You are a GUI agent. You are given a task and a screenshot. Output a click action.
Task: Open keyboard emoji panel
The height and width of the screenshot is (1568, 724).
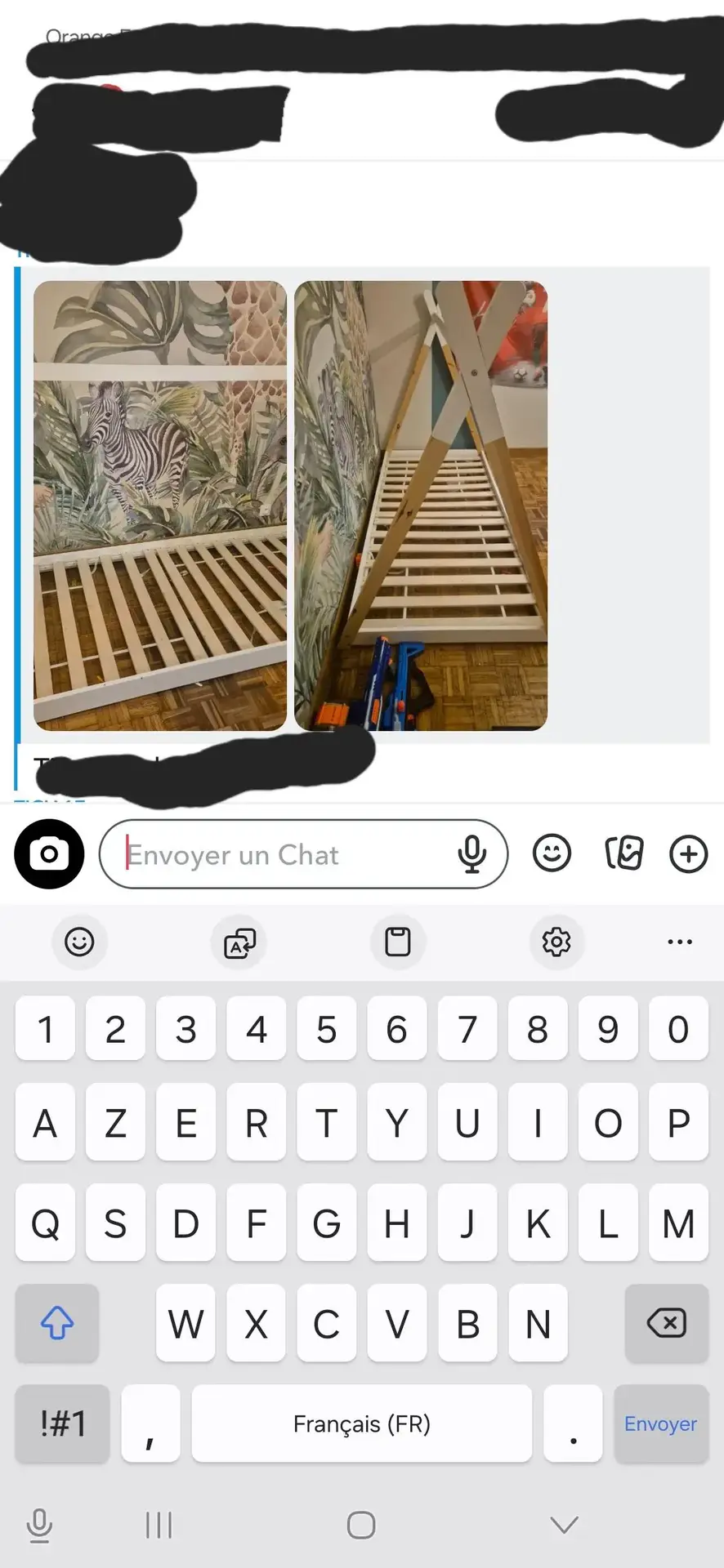point(79,942)
